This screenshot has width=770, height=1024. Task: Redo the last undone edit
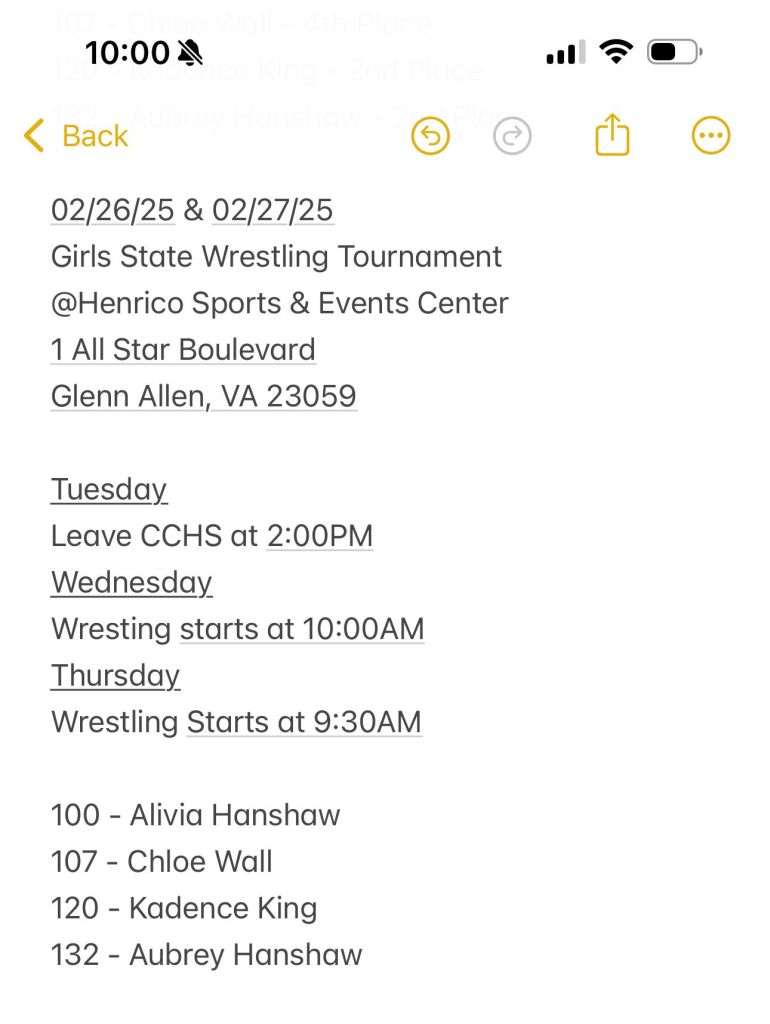tap(512, 136)
